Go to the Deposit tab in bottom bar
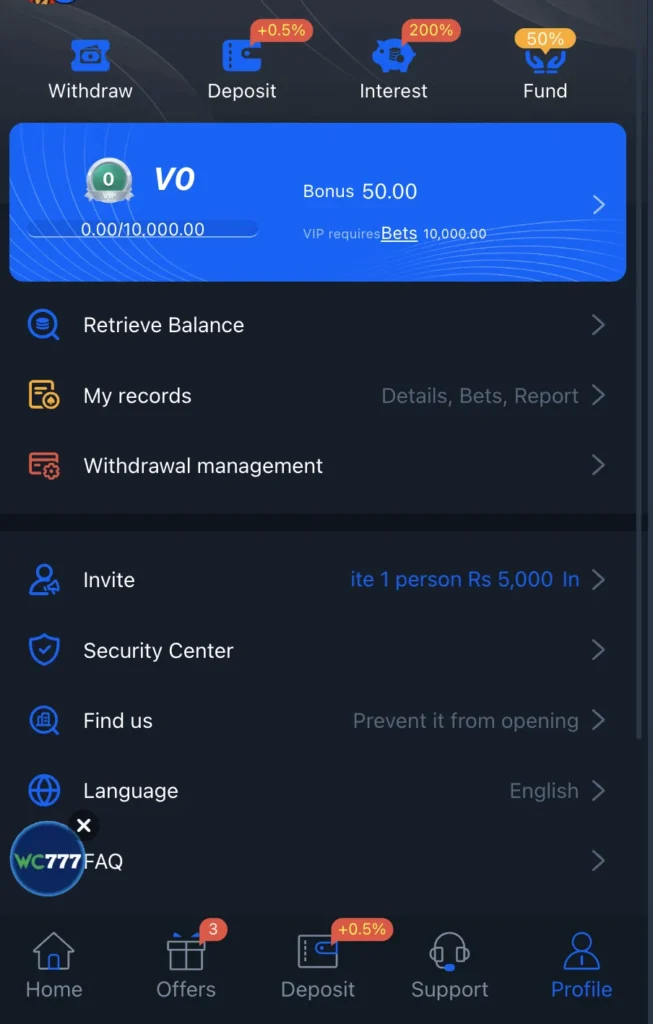 (x=318, y=966)
